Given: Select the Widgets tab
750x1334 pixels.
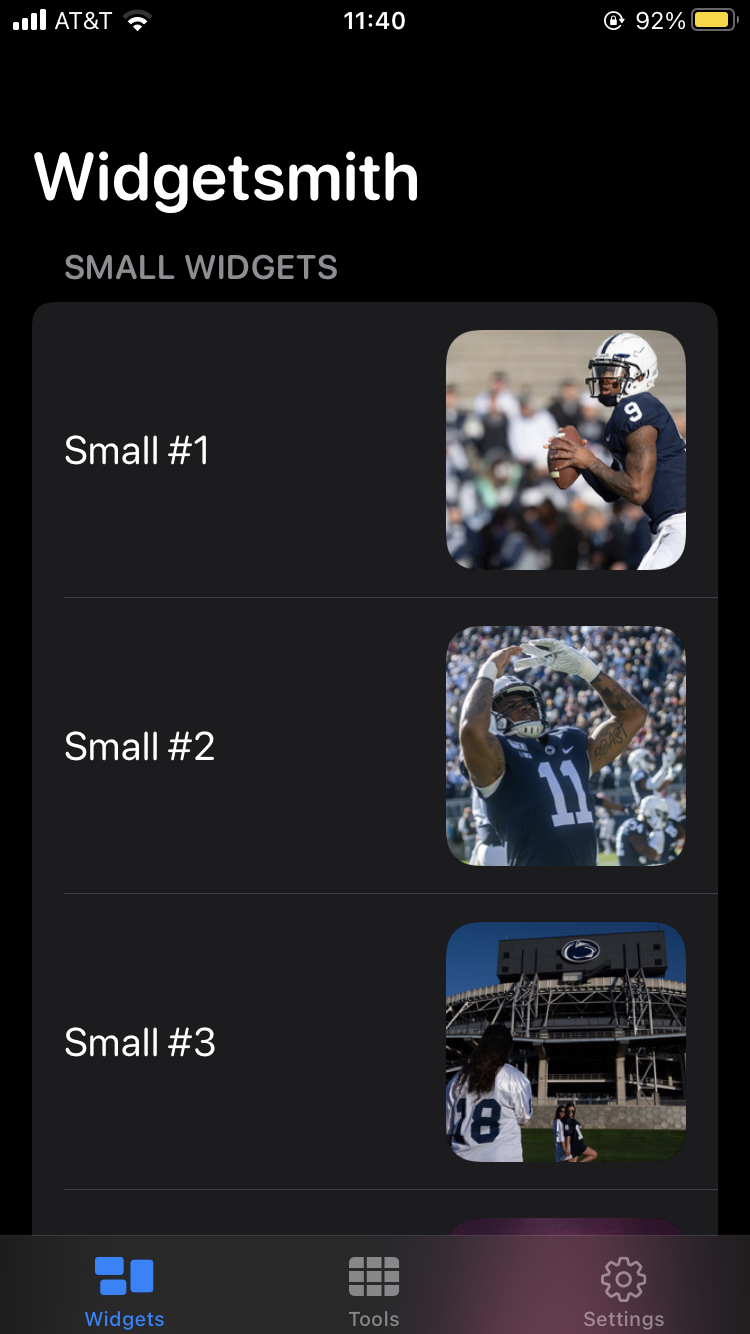Looking at the screenshot, I should 124,1290.
